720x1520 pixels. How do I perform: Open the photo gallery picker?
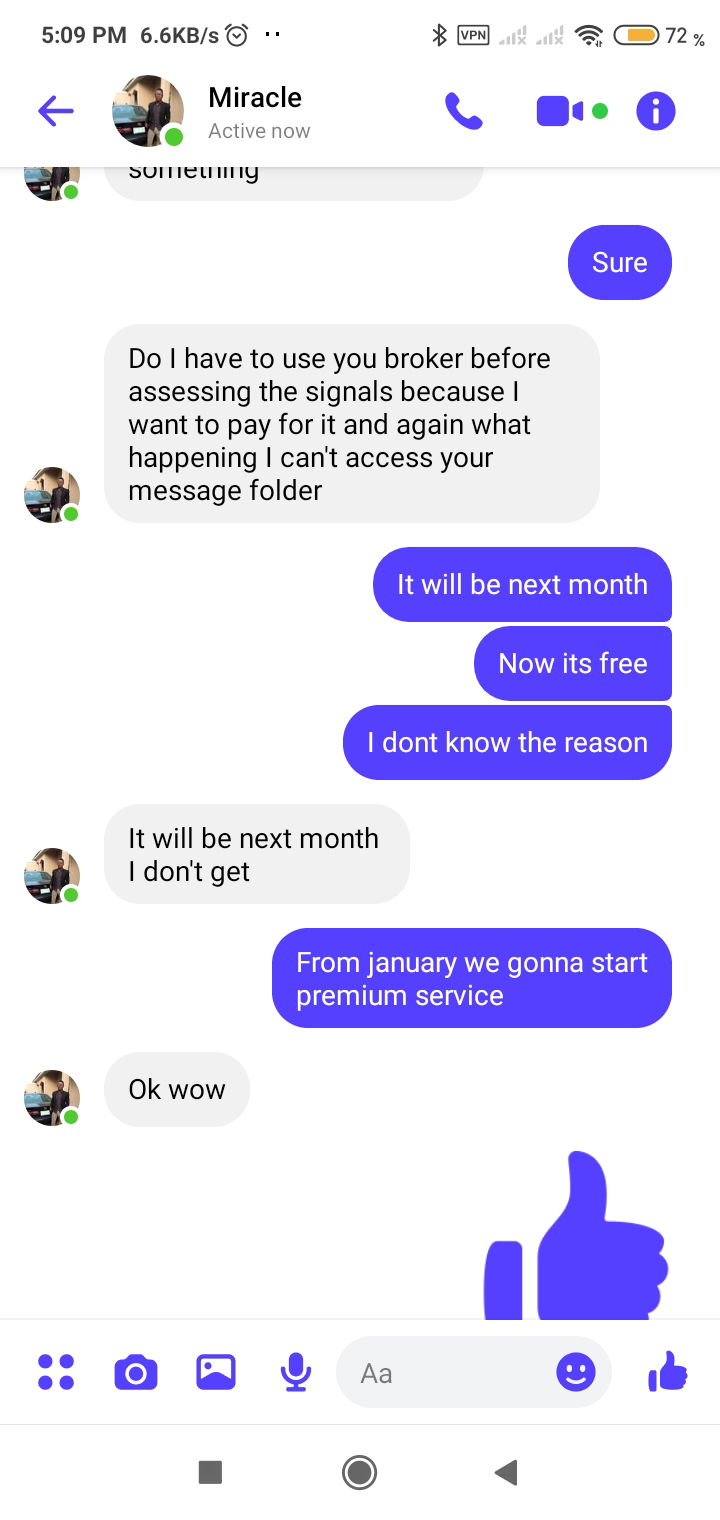tap(216, 1372)
